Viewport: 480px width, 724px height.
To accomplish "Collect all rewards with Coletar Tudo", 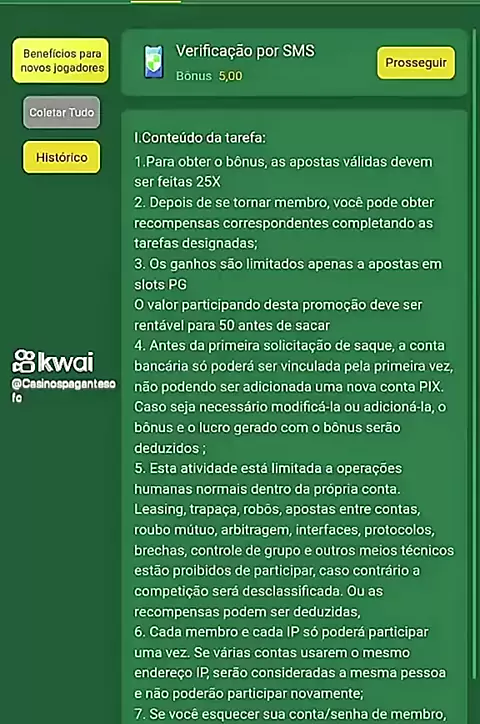I will click(x=61, y=112).
